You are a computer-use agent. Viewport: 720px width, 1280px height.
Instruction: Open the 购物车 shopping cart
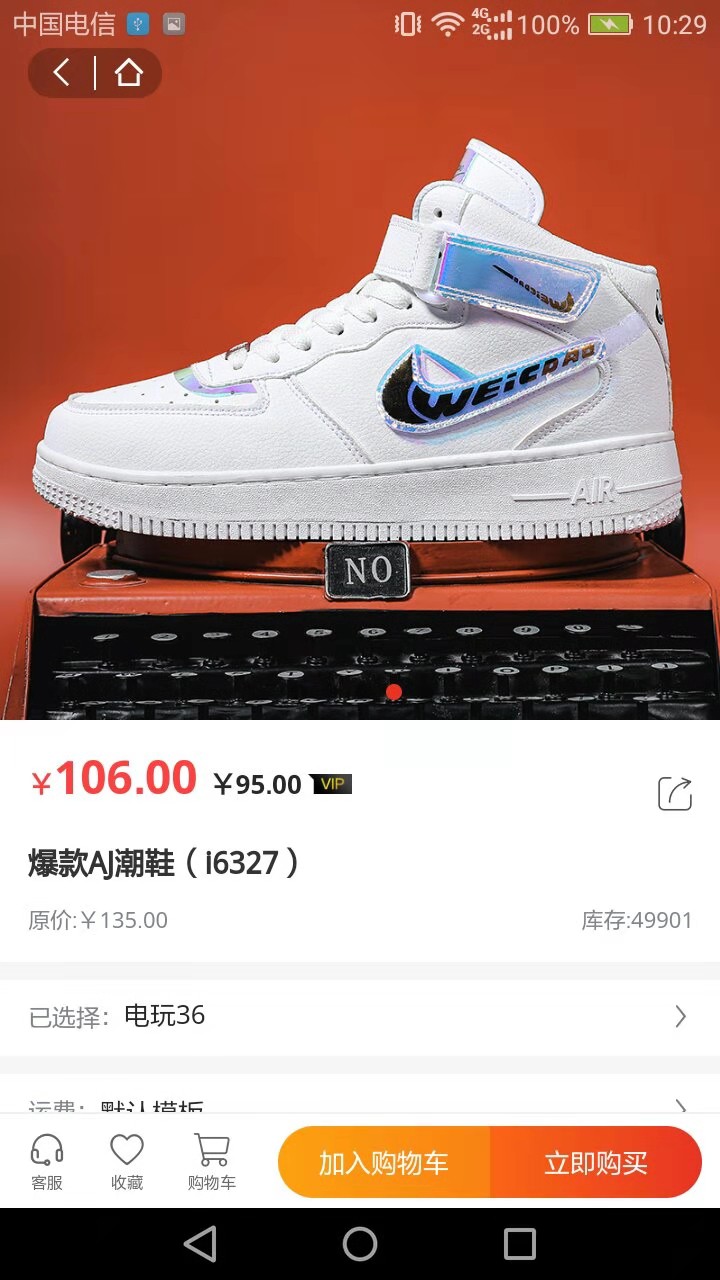tap(211, 1162)
